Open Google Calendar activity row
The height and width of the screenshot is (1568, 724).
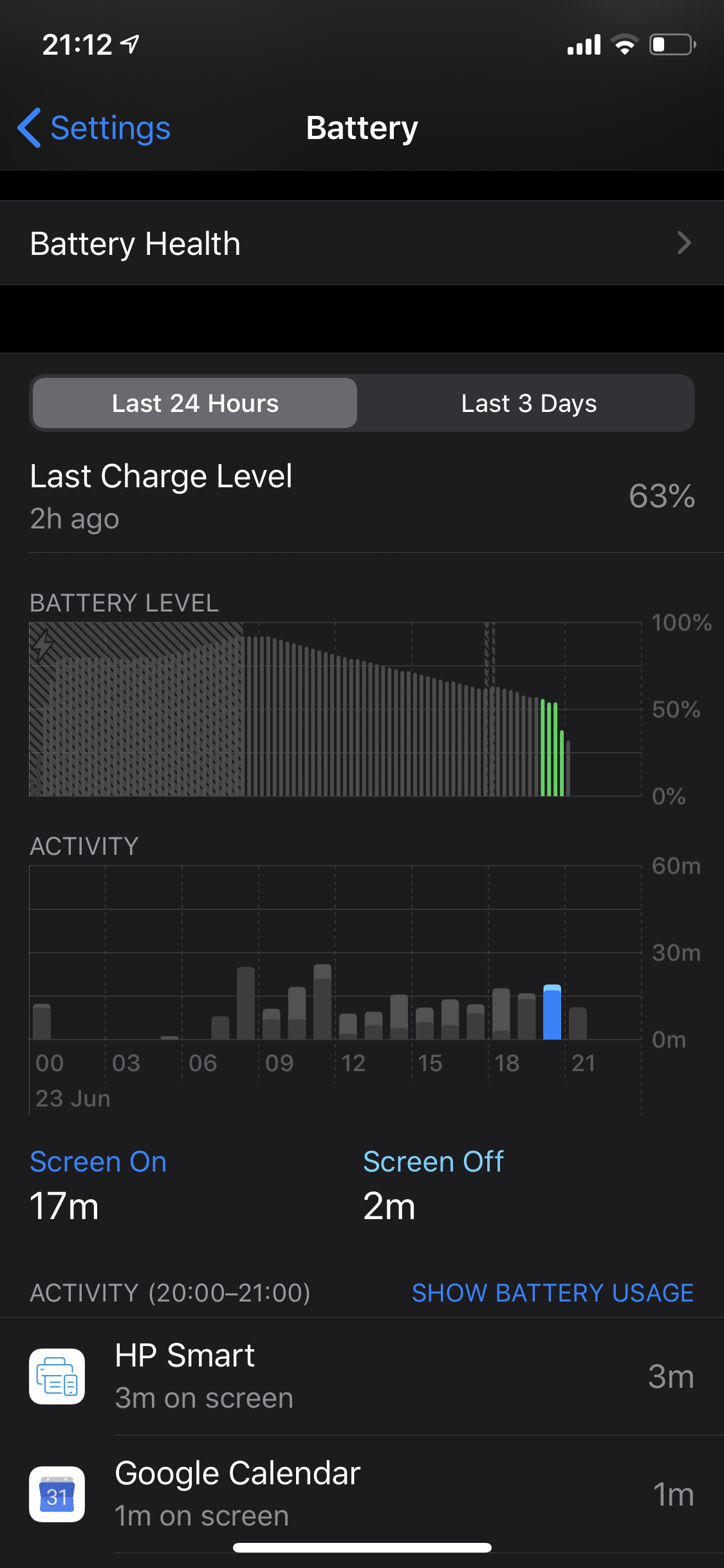(362, 1493)
